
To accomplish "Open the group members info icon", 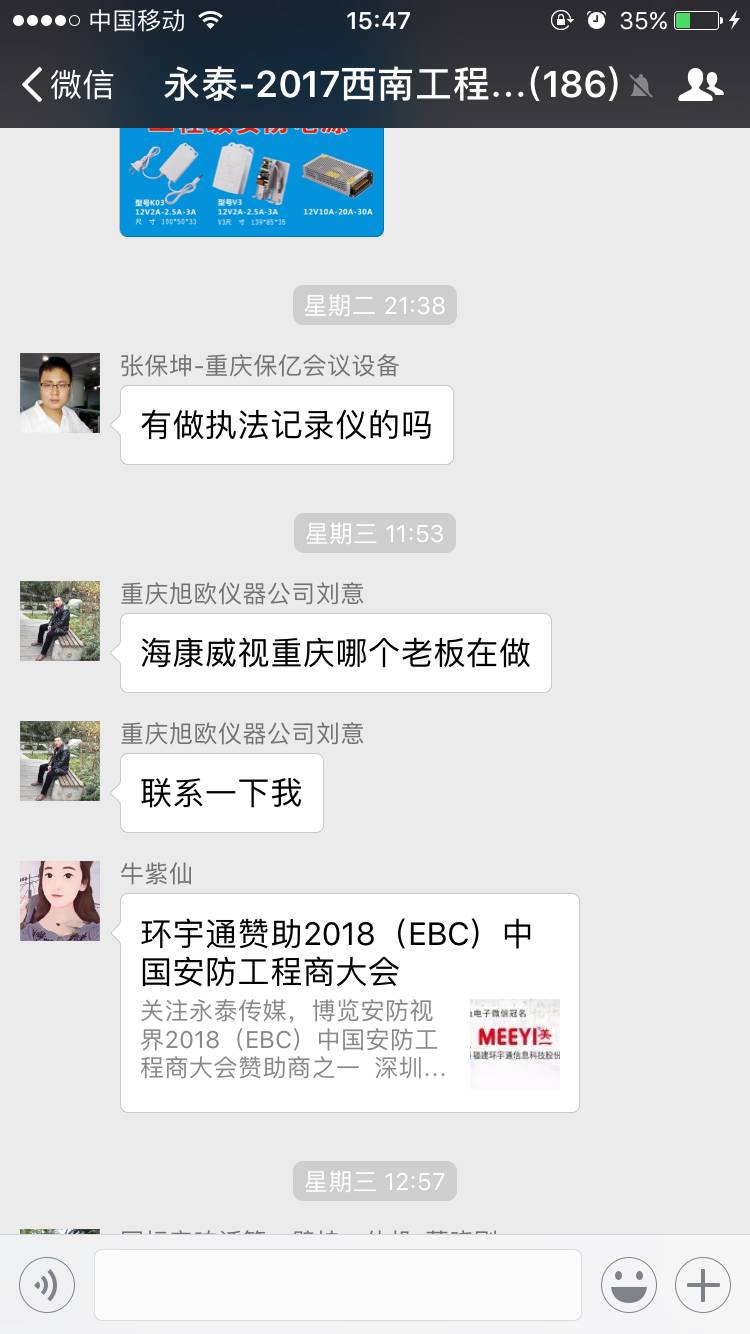I will tap(700, 85).
